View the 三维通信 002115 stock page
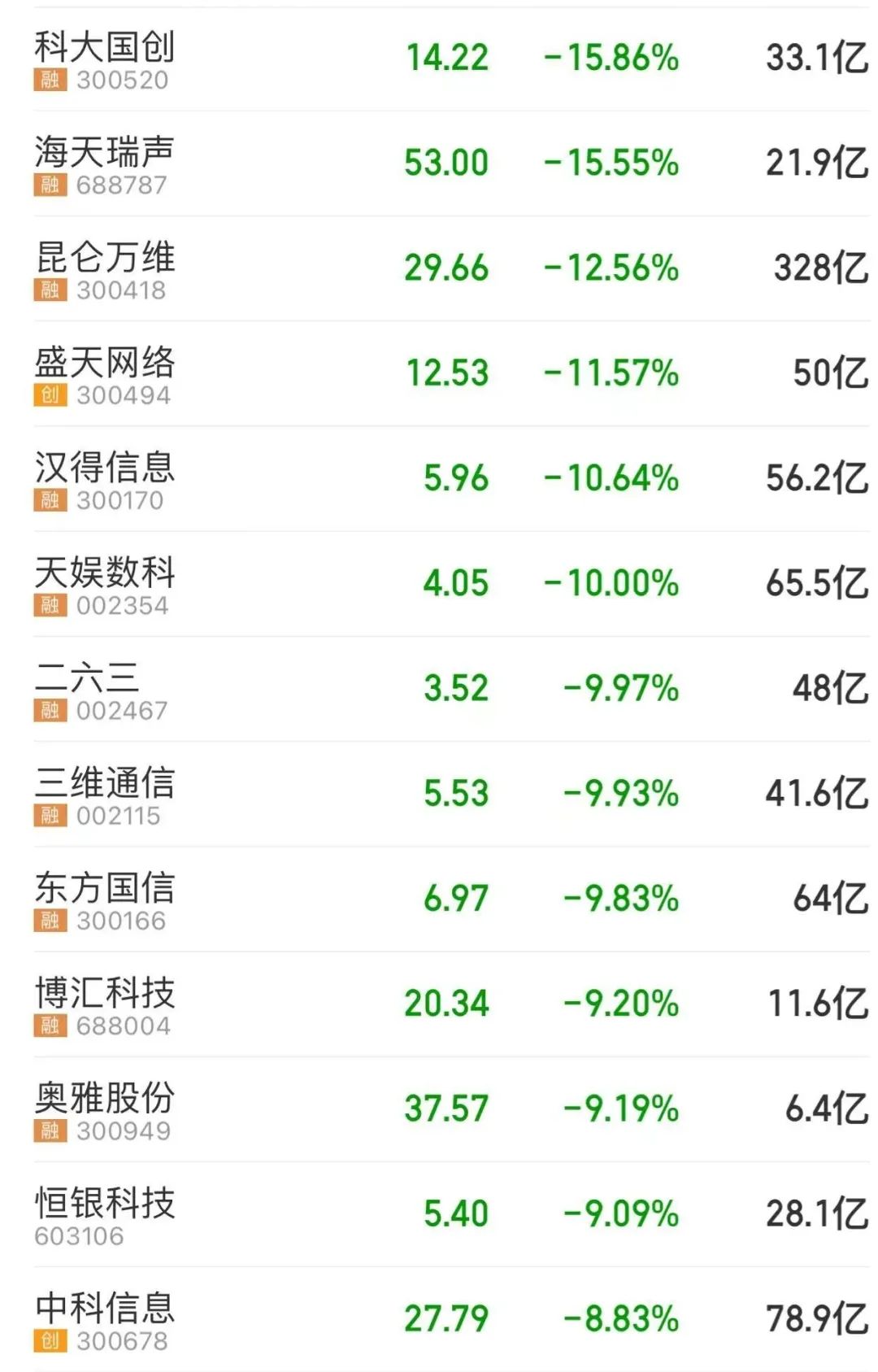The height and width of the screenshot is (1372, 878). 104,793
